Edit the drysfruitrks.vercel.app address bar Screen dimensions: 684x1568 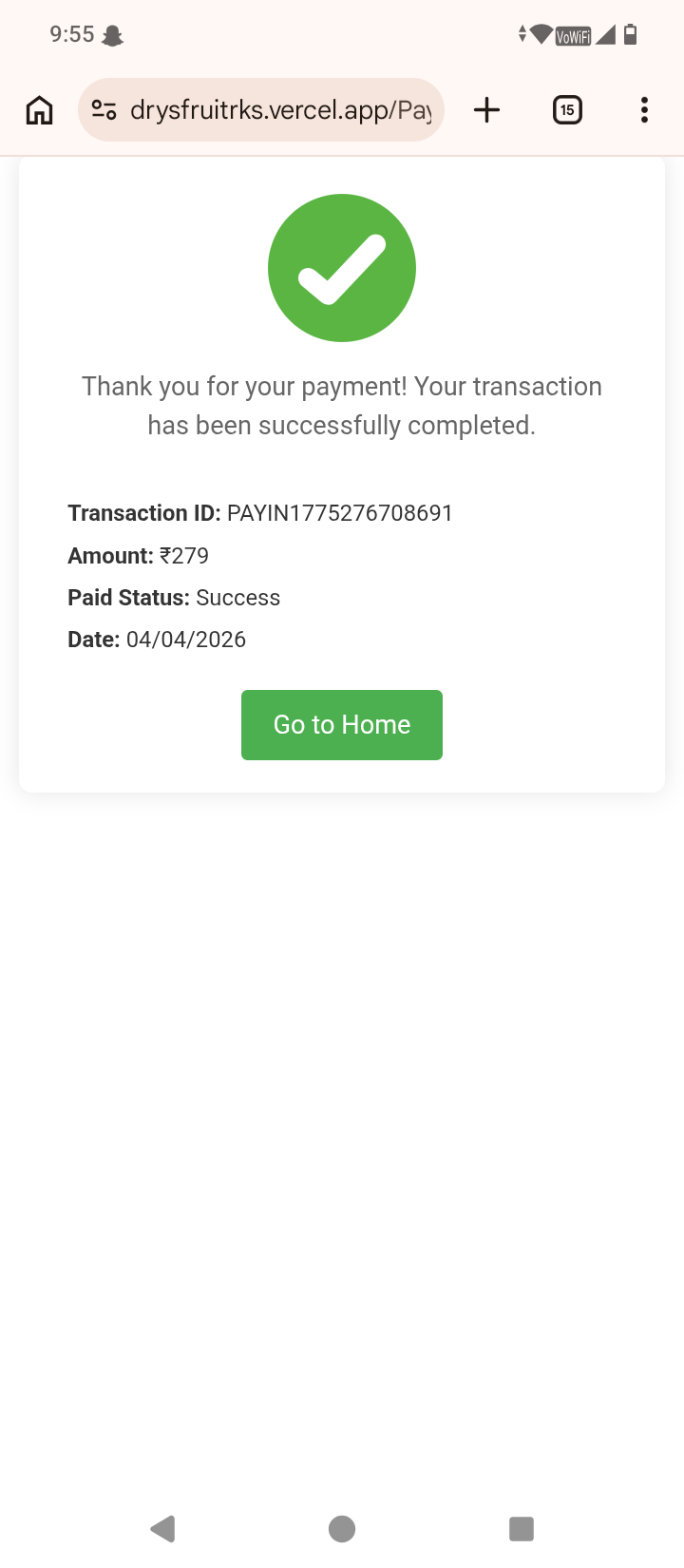tap(280, 110)
